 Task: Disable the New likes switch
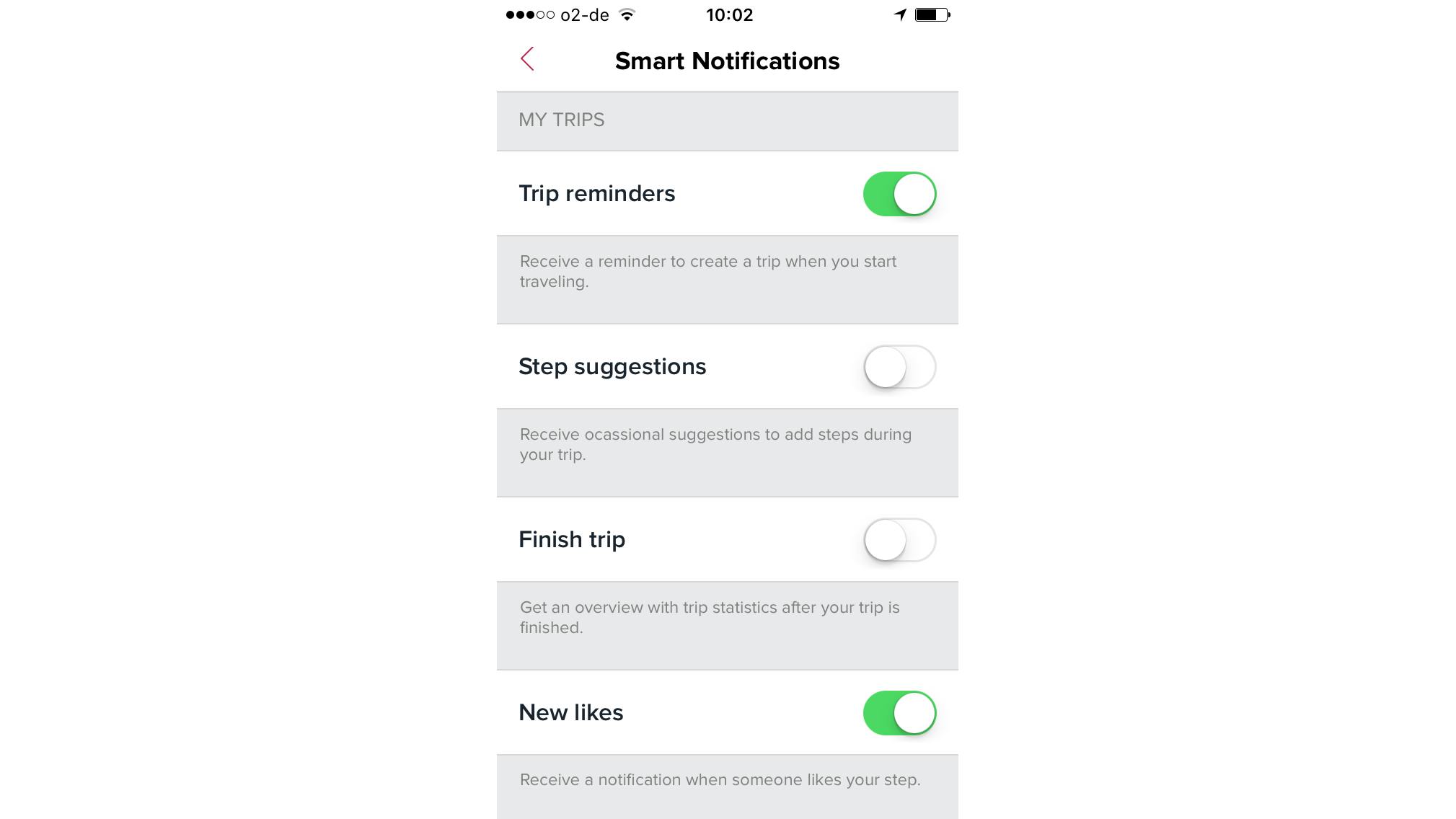pos(899,713)
